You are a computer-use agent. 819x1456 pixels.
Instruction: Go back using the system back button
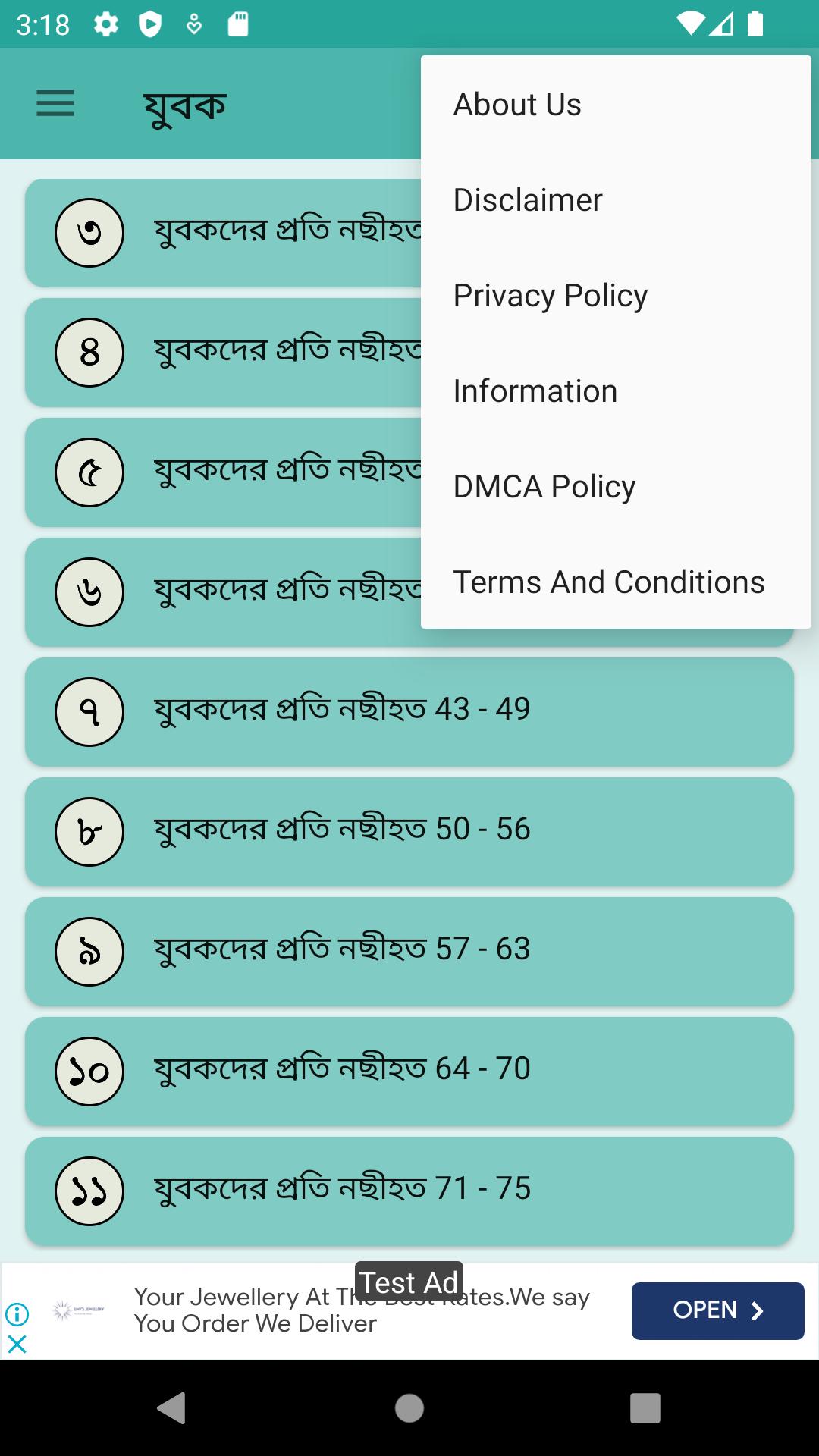(171, 1408)
